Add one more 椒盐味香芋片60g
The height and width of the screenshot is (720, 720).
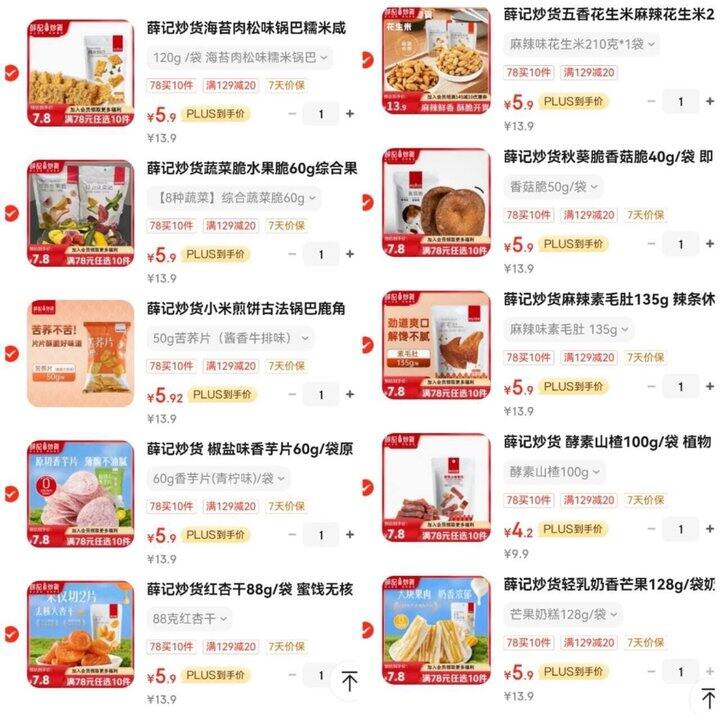pos(350,534)
